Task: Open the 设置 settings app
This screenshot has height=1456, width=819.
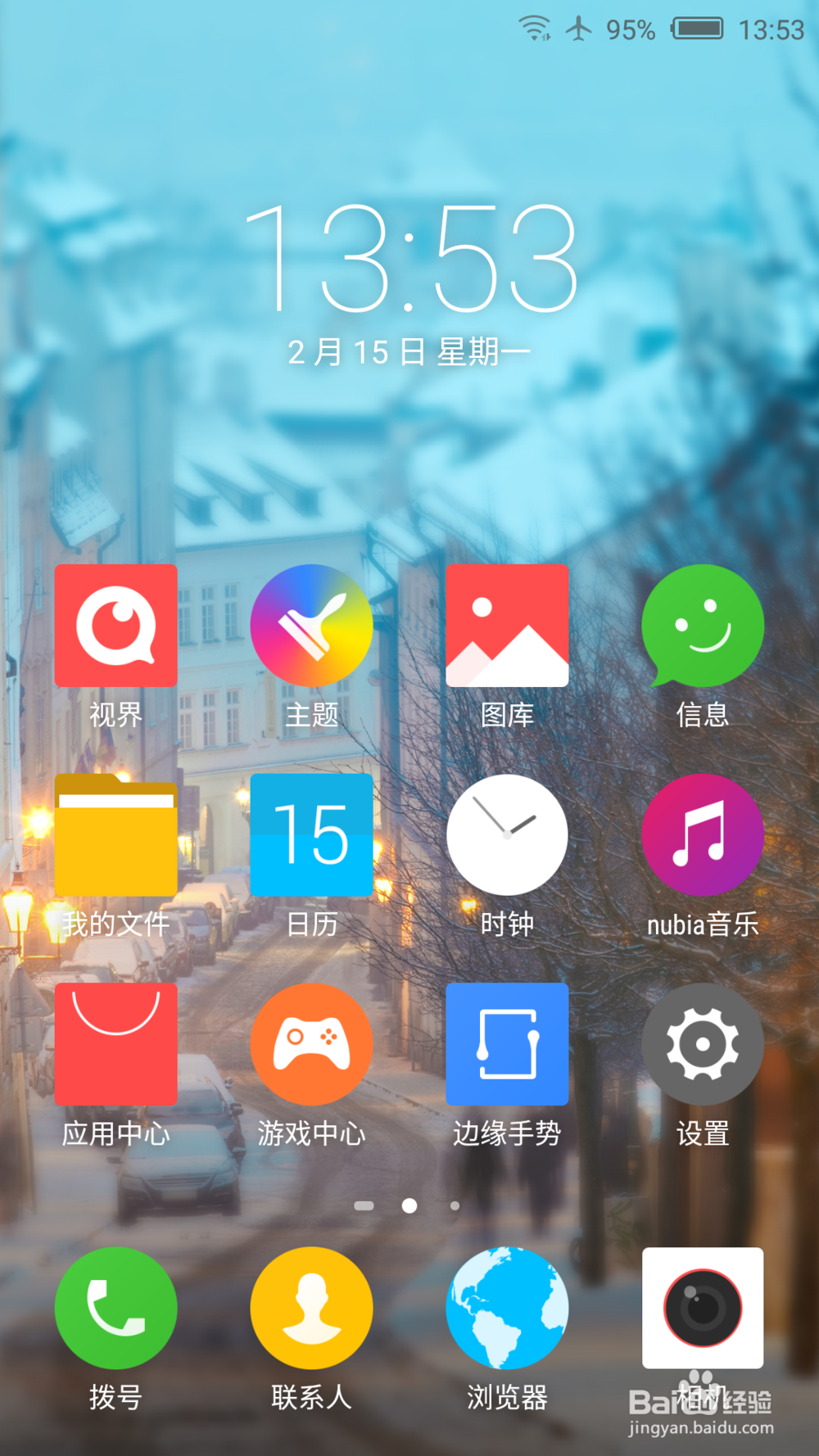Action: [x=703, y=1044]
